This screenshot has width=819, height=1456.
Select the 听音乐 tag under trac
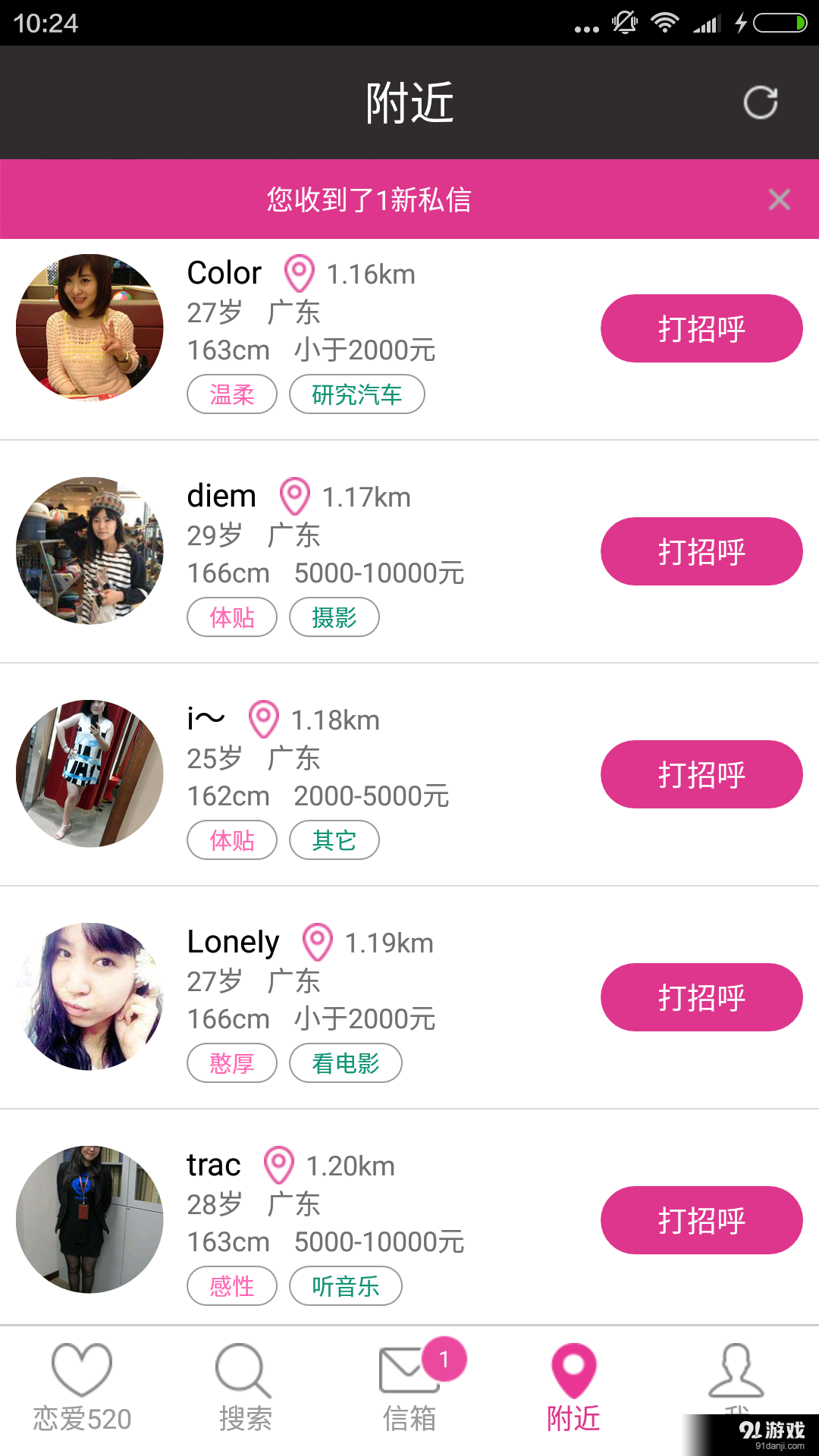345,1286
